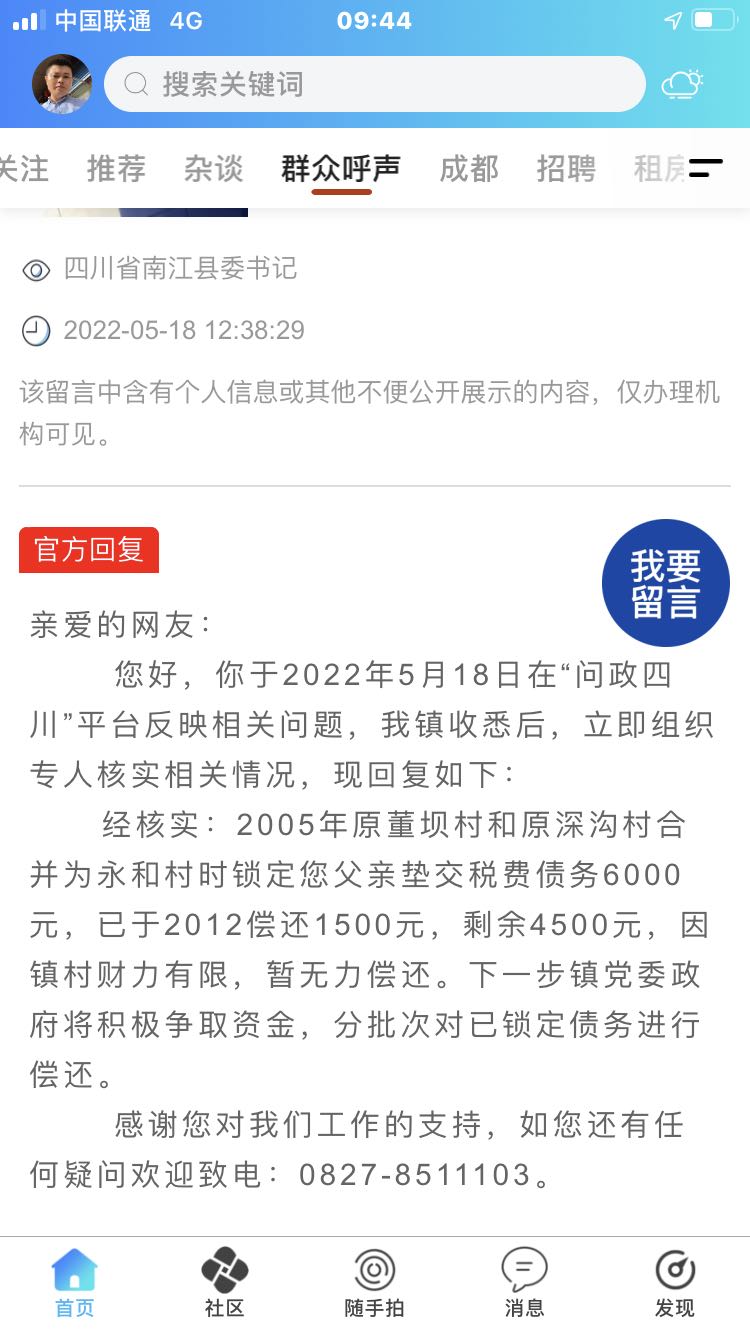
Task: Tap the 搜索关键词 search box
Action: (375, 84)
